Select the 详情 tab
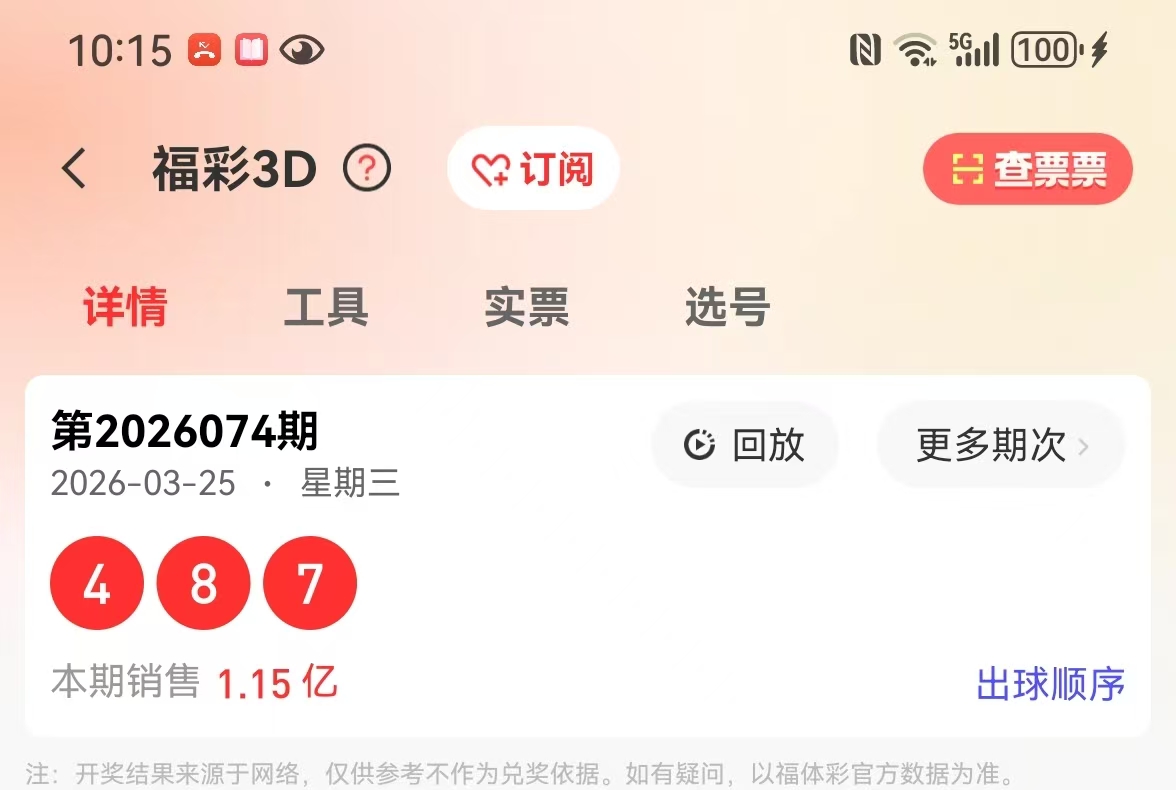This screenshot has height=790, width=1176. click(x=125, y=307)
